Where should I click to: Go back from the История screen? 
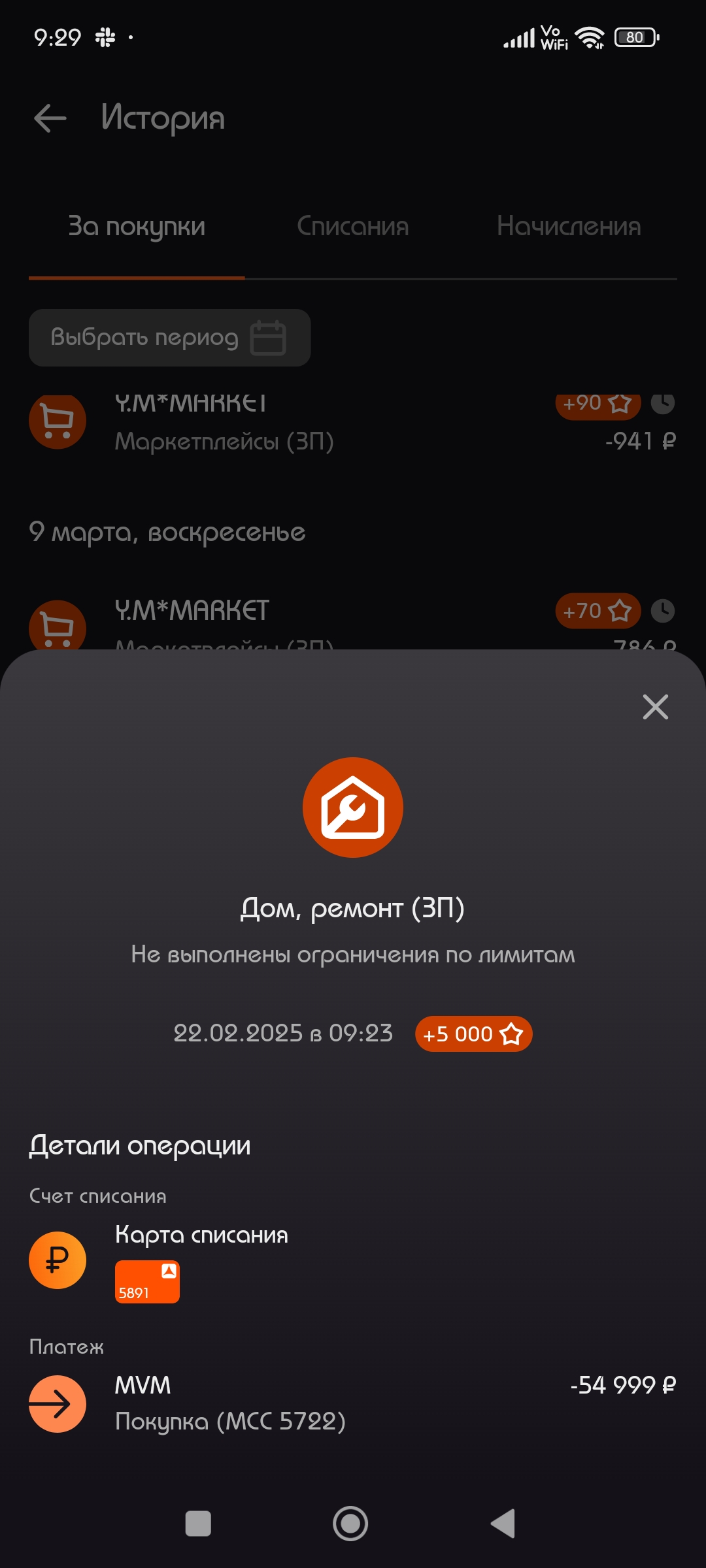[50, 118]
